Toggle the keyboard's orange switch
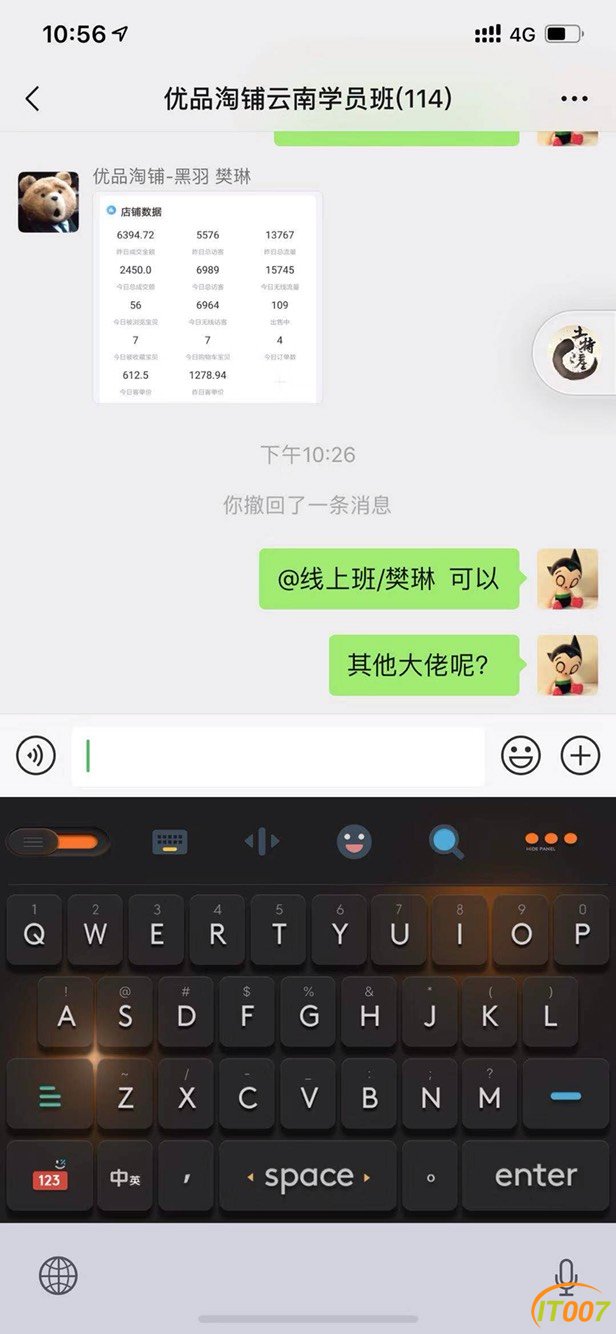Viewport: 616px width, 1334px height. [57, 842]
